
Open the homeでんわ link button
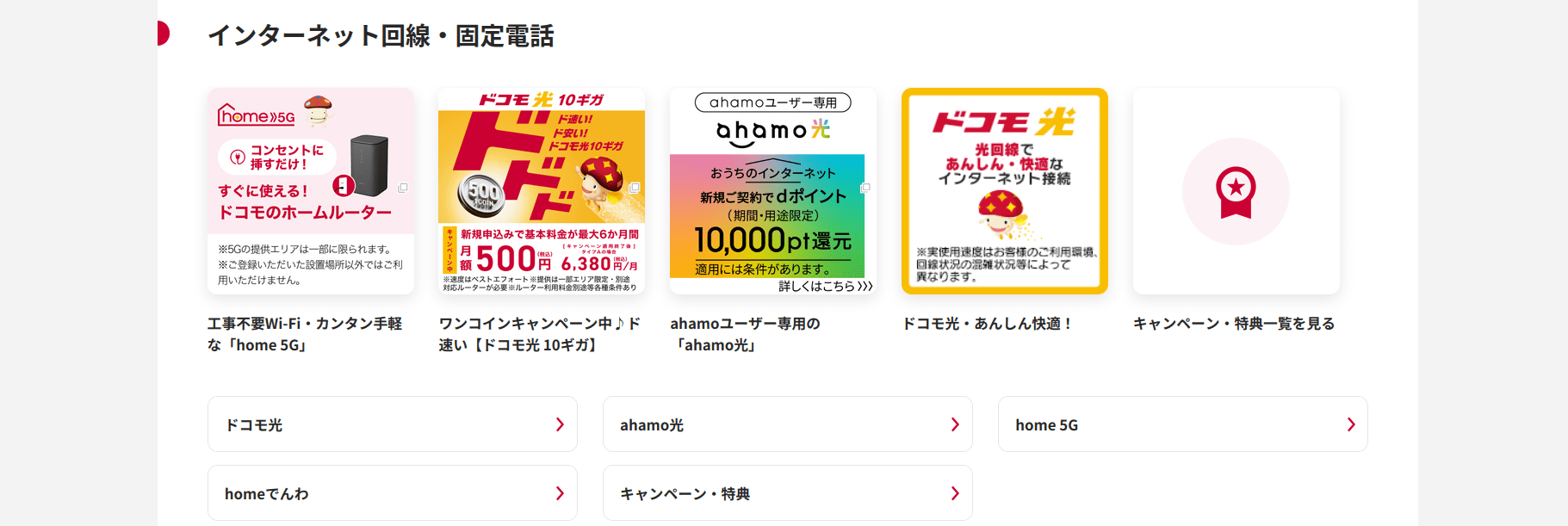click(392, 493)
